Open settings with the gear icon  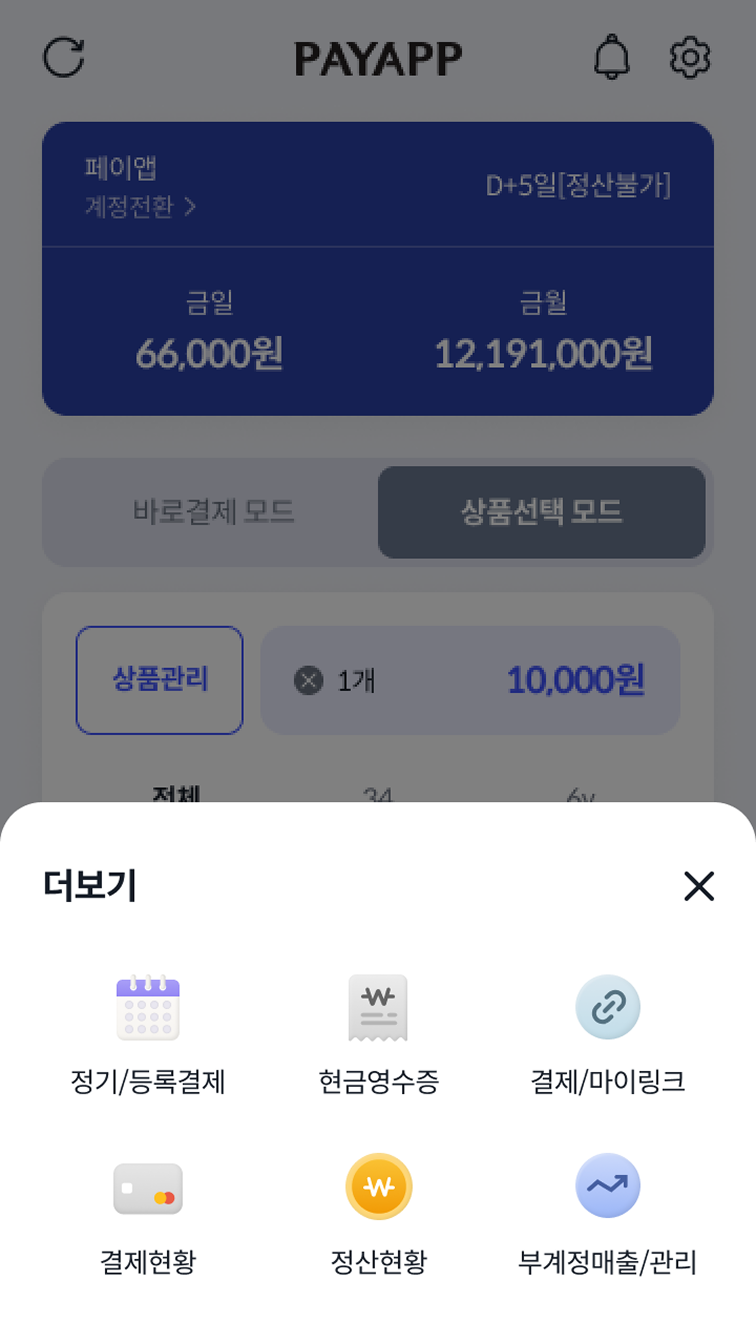pos(689,57)
